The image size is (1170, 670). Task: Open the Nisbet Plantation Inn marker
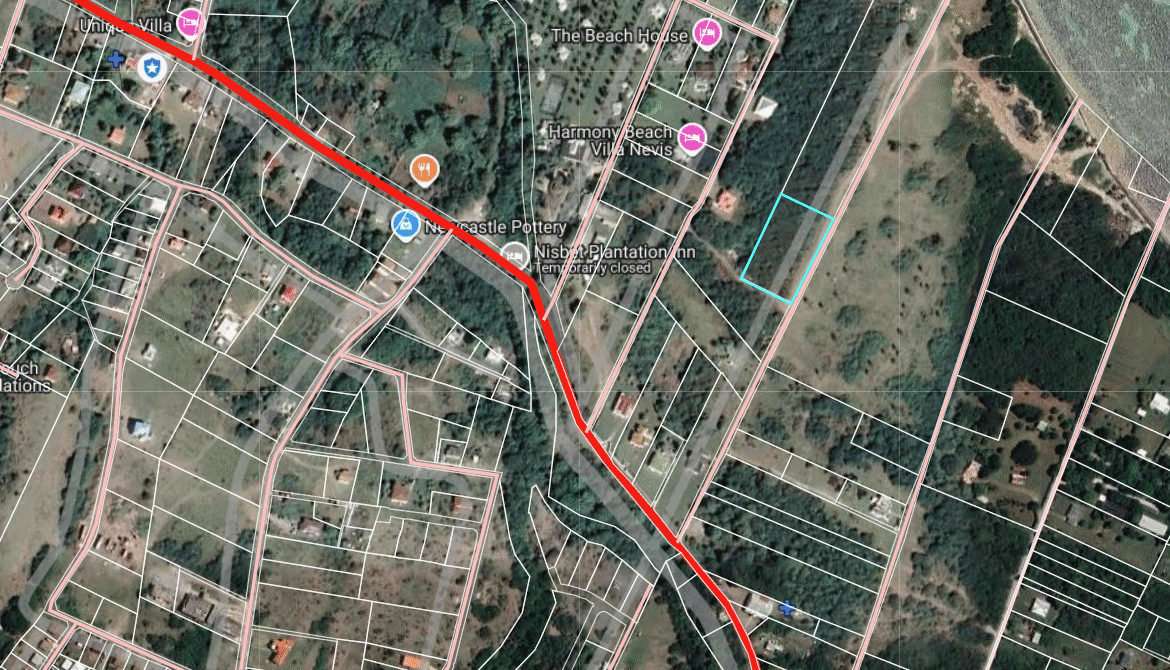514,254
